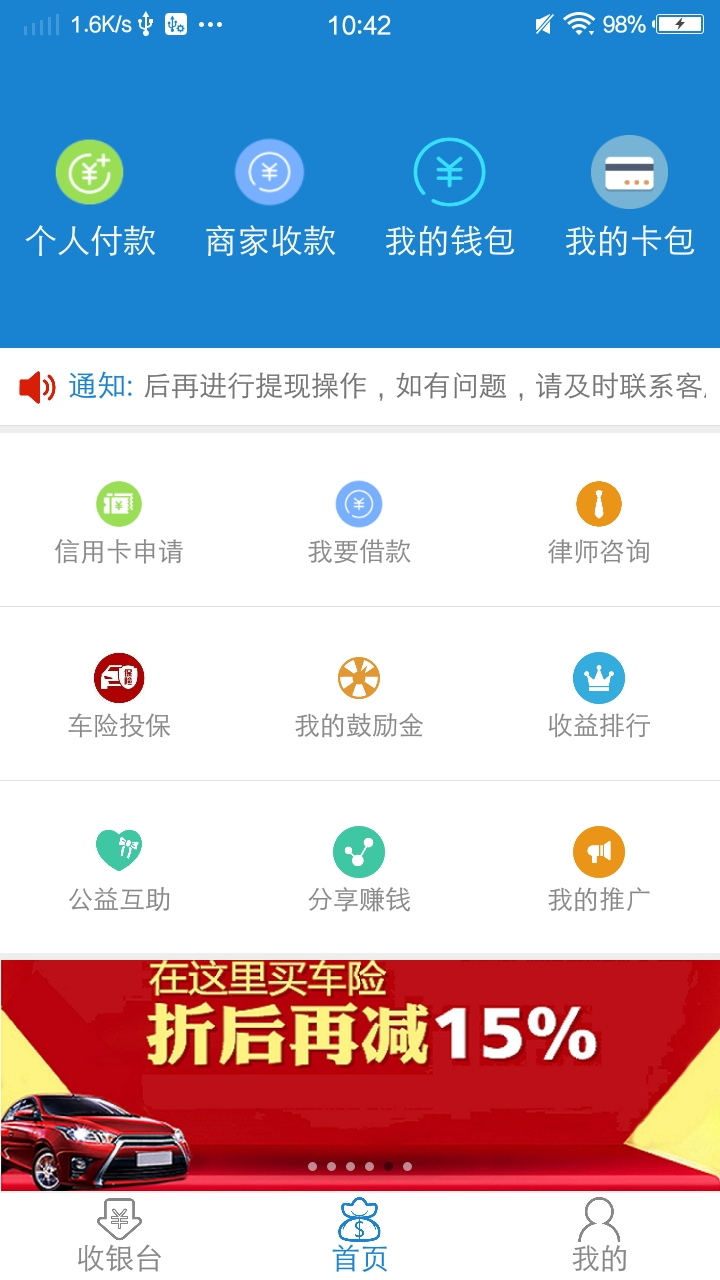View 我的鼓励金 bonus
The width and height of the screenshot is (720, 1280).
(359, 696)
